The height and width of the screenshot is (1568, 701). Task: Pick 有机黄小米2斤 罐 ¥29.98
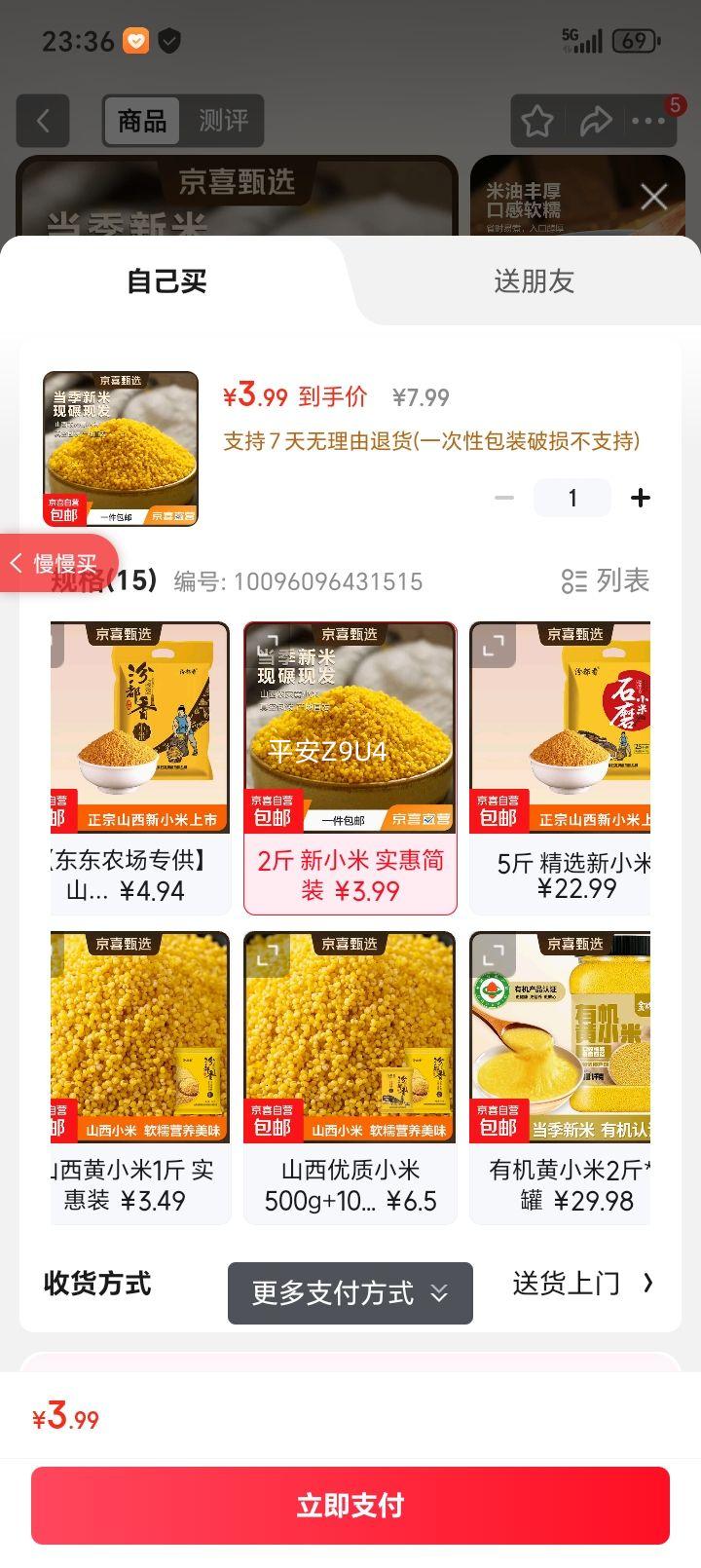pos(561,1184)
